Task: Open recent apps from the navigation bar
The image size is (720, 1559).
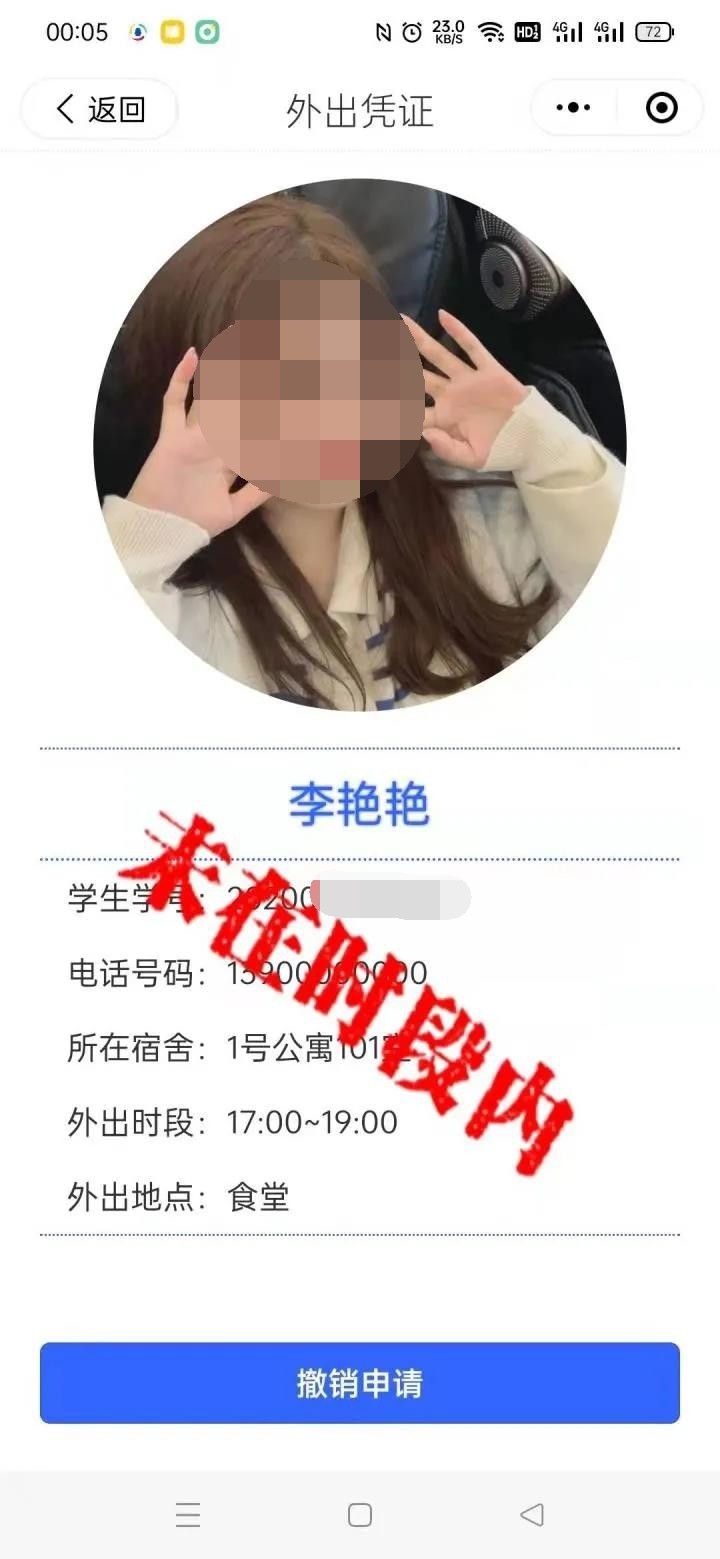Action: (188, 1515)
